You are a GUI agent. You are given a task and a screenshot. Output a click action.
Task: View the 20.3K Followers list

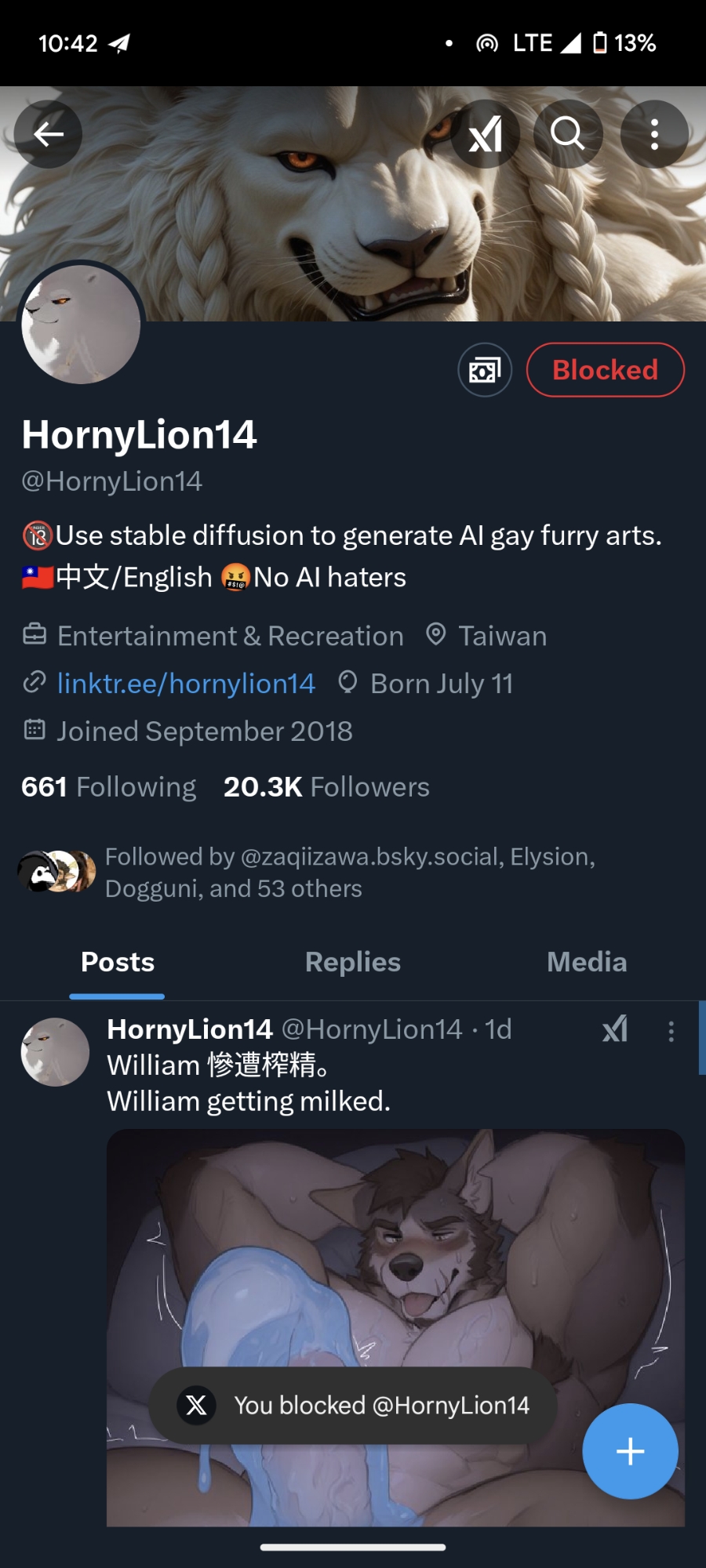click(x=326, y=786)
